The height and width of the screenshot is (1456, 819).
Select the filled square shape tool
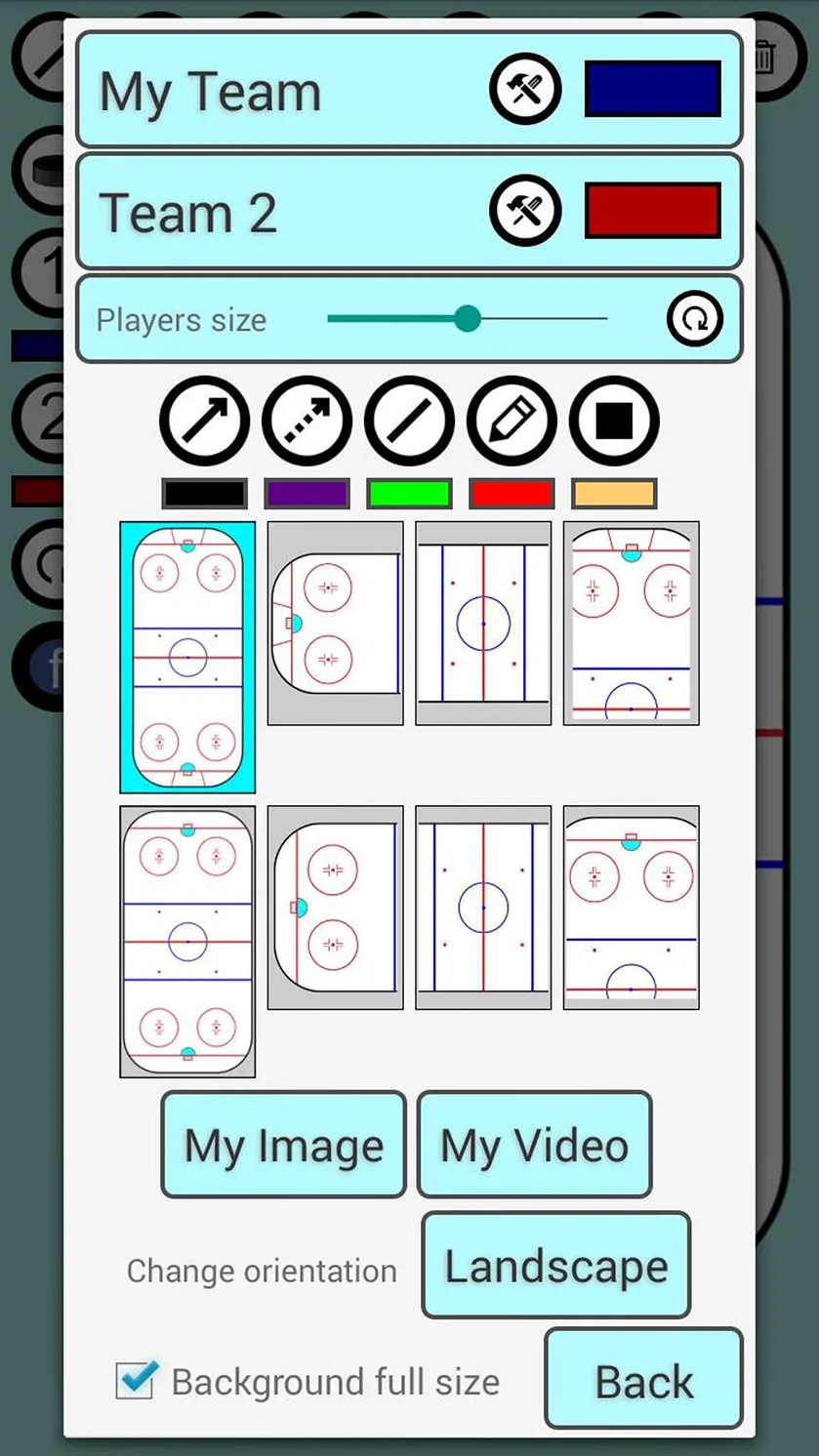click(x=615, y=421)
